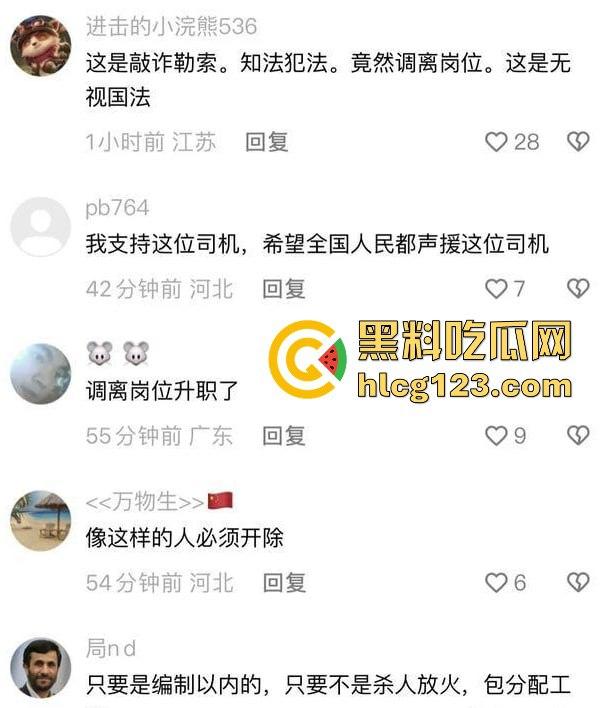Viewport: 614px width, 708px height.
Task: Dislike the comment by 进击的小浣熊536
Action: (578, 142)
